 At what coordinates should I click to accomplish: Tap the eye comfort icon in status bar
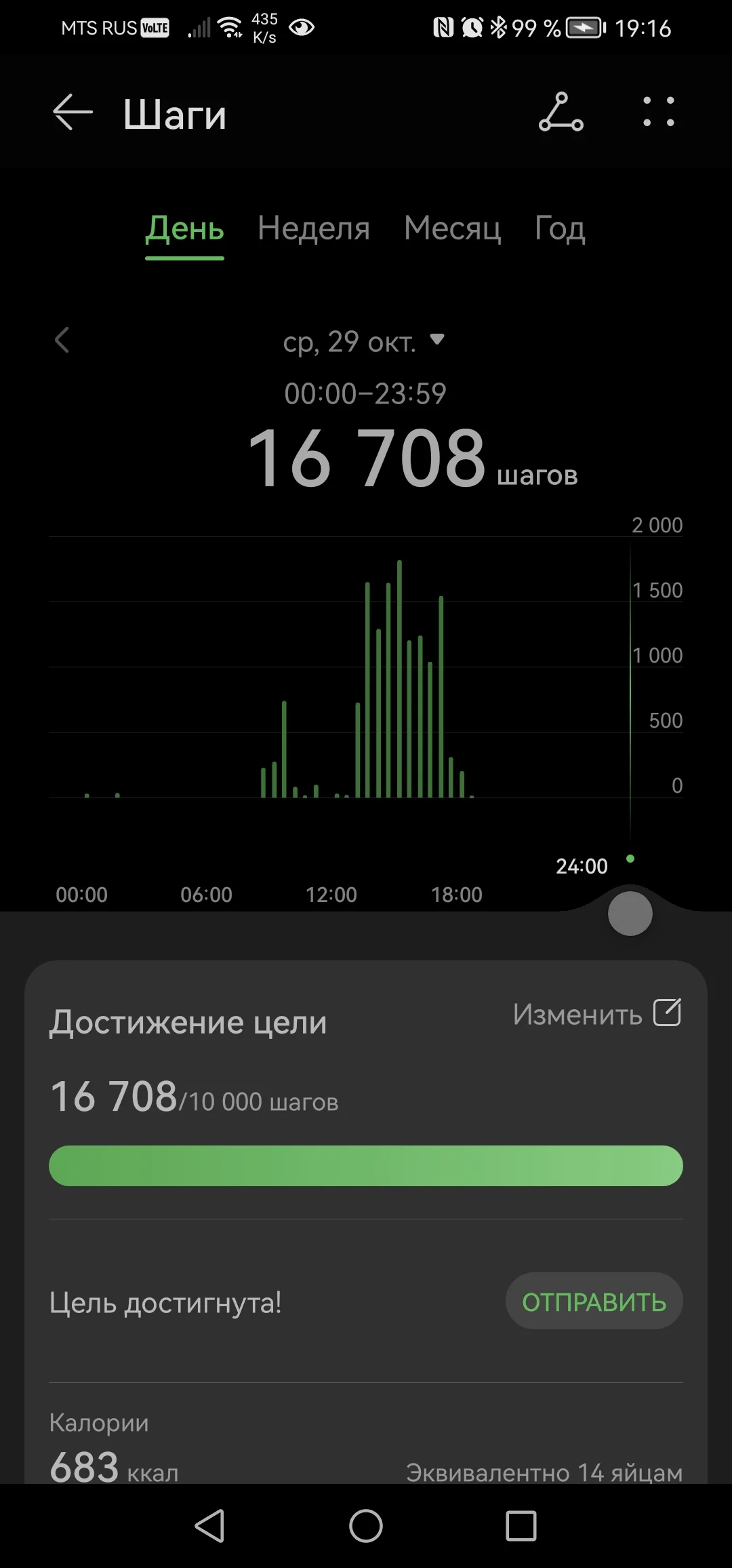(x=301, y=27)
